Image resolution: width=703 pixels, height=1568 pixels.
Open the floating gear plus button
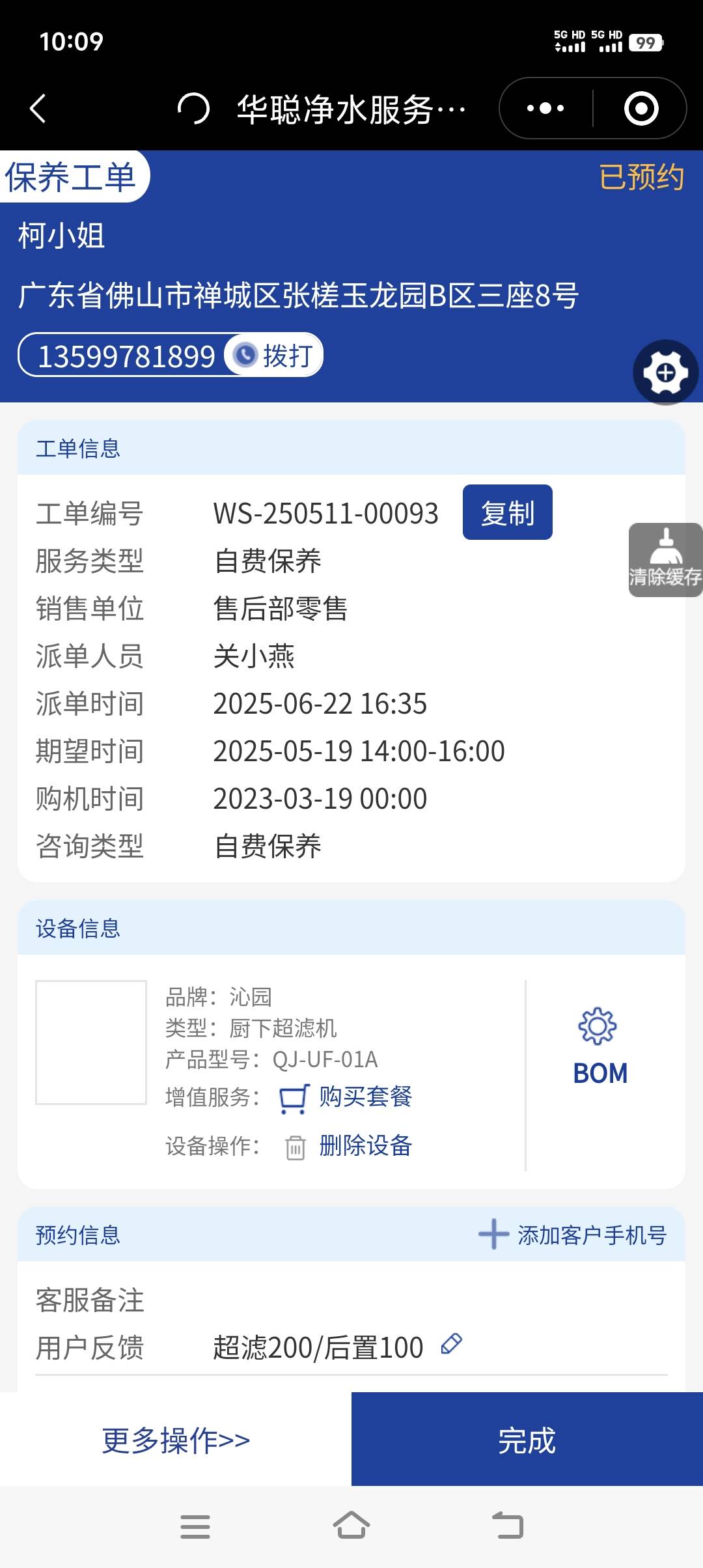coord(665,372)
